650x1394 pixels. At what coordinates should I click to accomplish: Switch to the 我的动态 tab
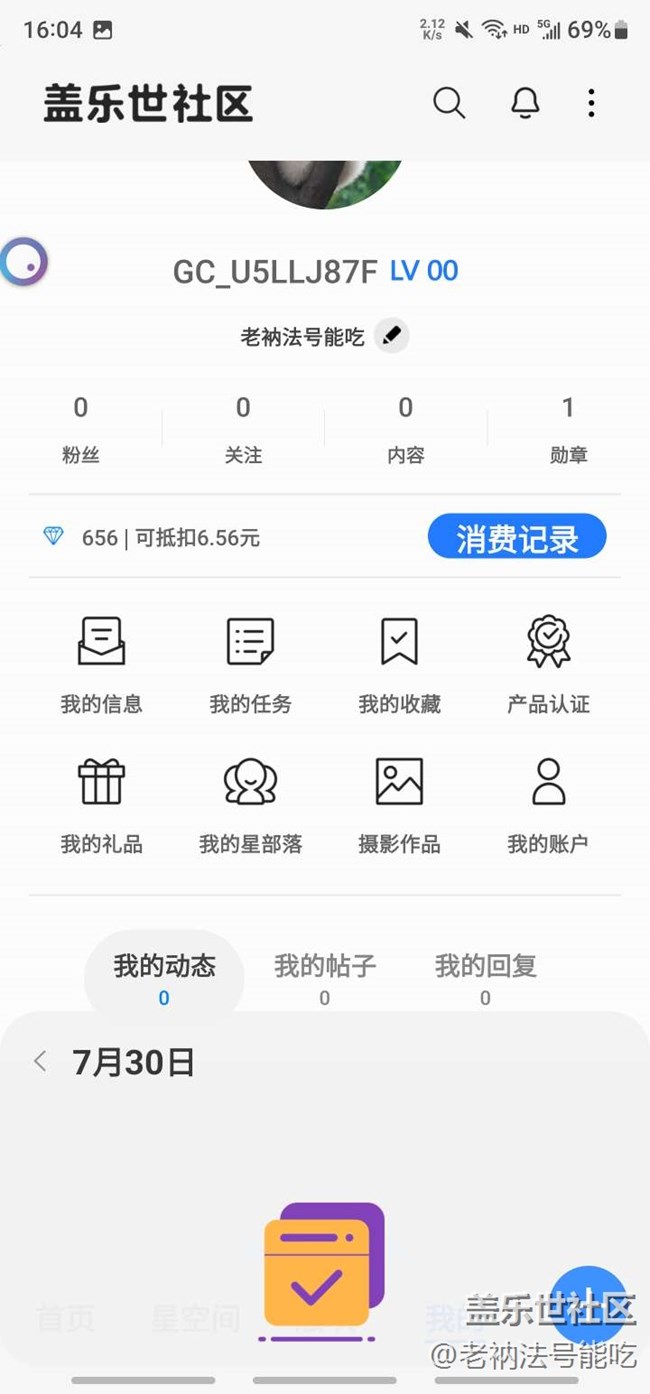[x=164, y=978]
